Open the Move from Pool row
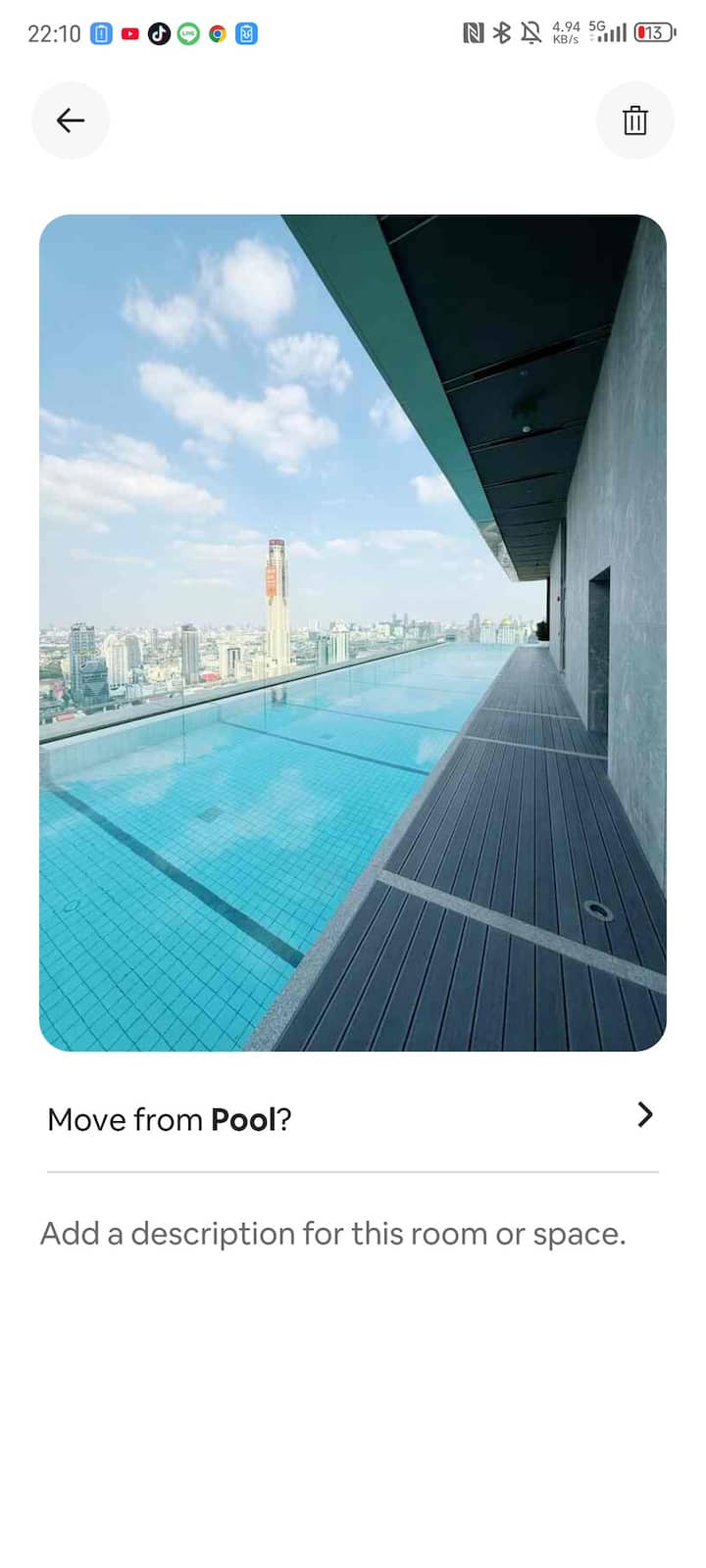This screenshot has height=1568, width=706. [352, 1118]
